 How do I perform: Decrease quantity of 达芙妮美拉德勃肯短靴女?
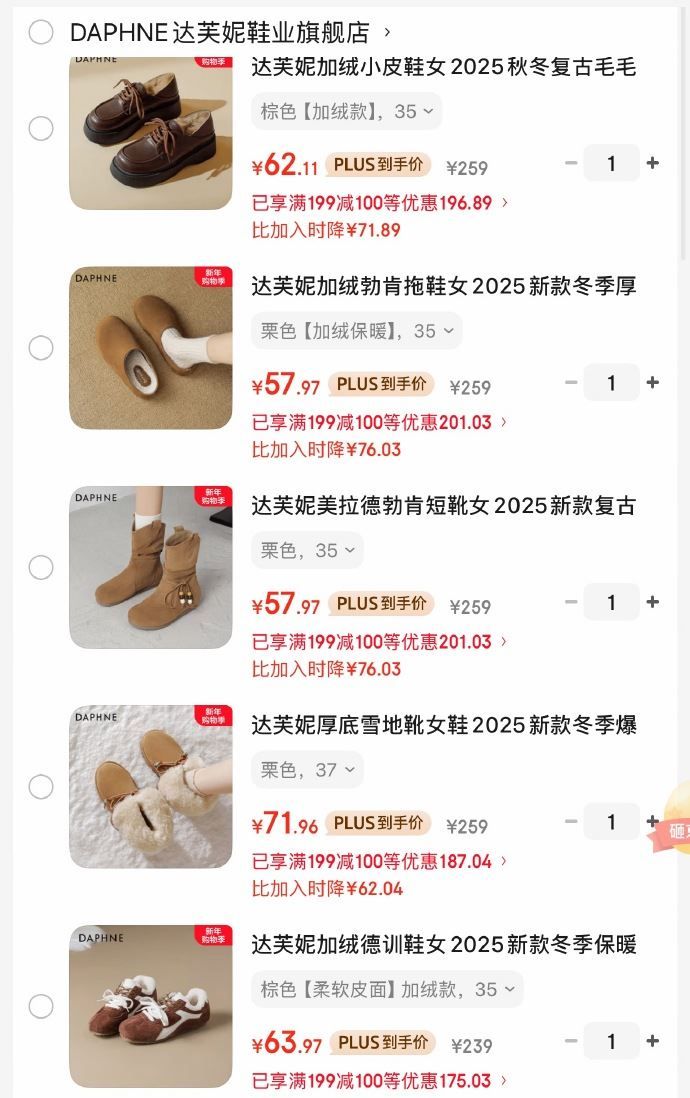[x=571, y=602]
